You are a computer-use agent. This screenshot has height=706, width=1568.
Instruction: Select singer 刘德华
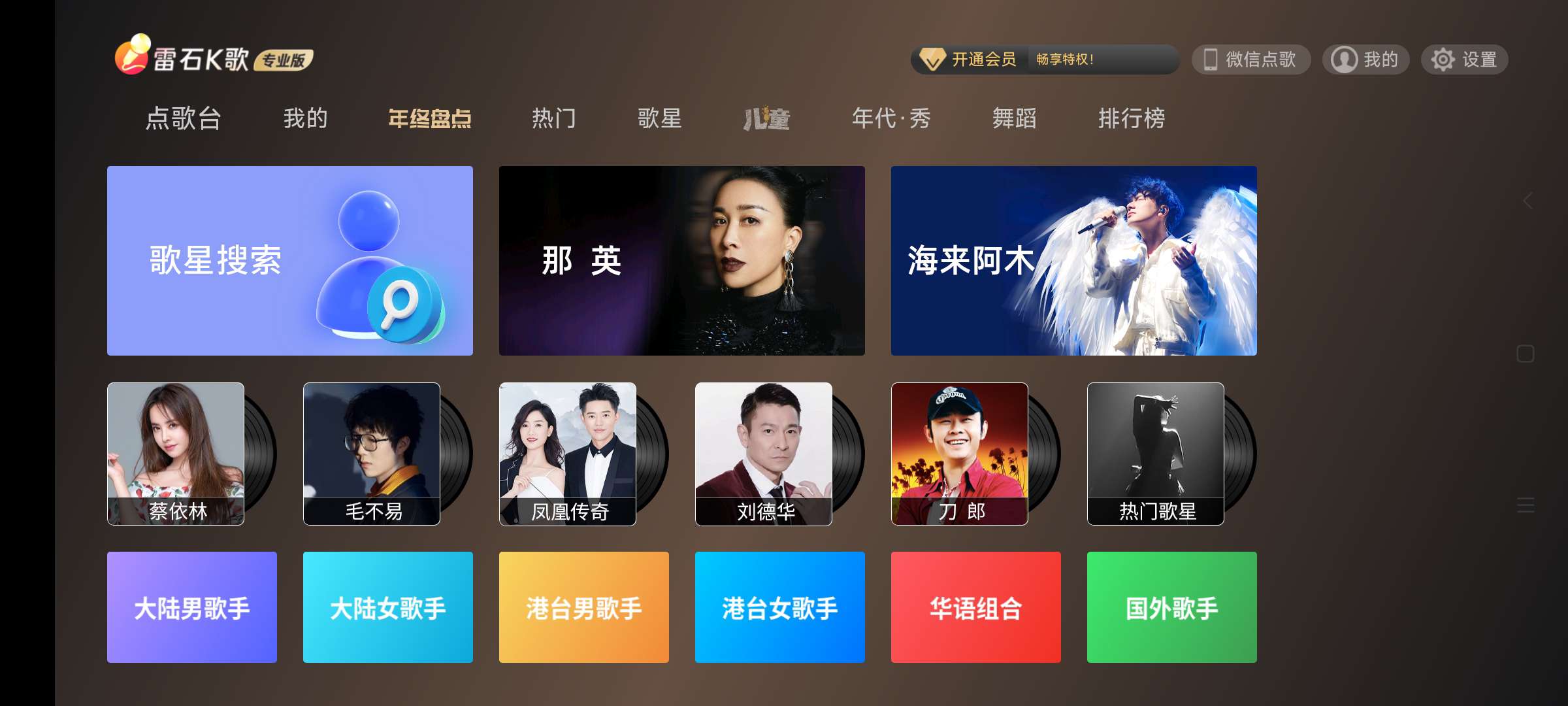pyautogui.click(x=764, y=453)
